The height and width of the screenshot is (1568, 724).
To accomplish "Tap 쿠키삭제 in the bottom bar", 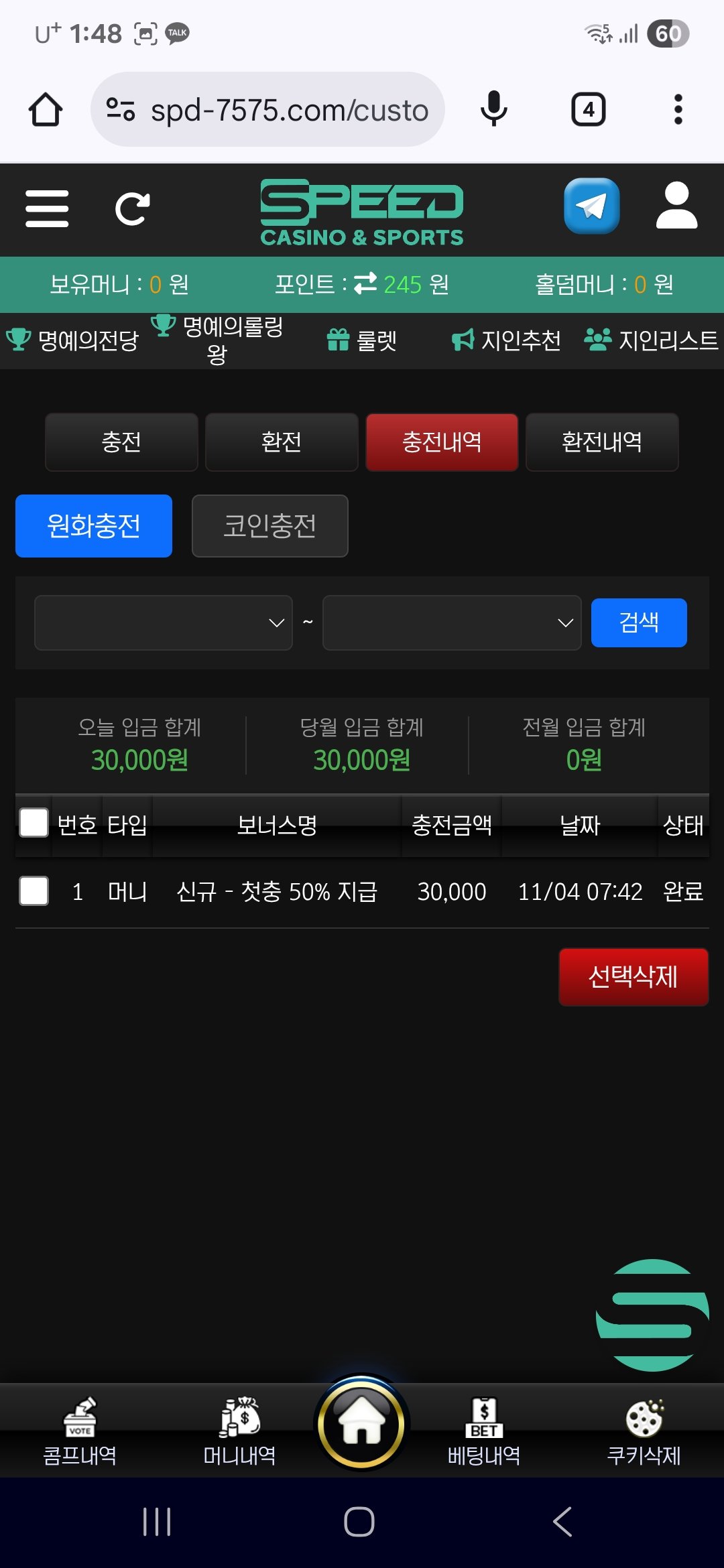I will pos(644,1431).
